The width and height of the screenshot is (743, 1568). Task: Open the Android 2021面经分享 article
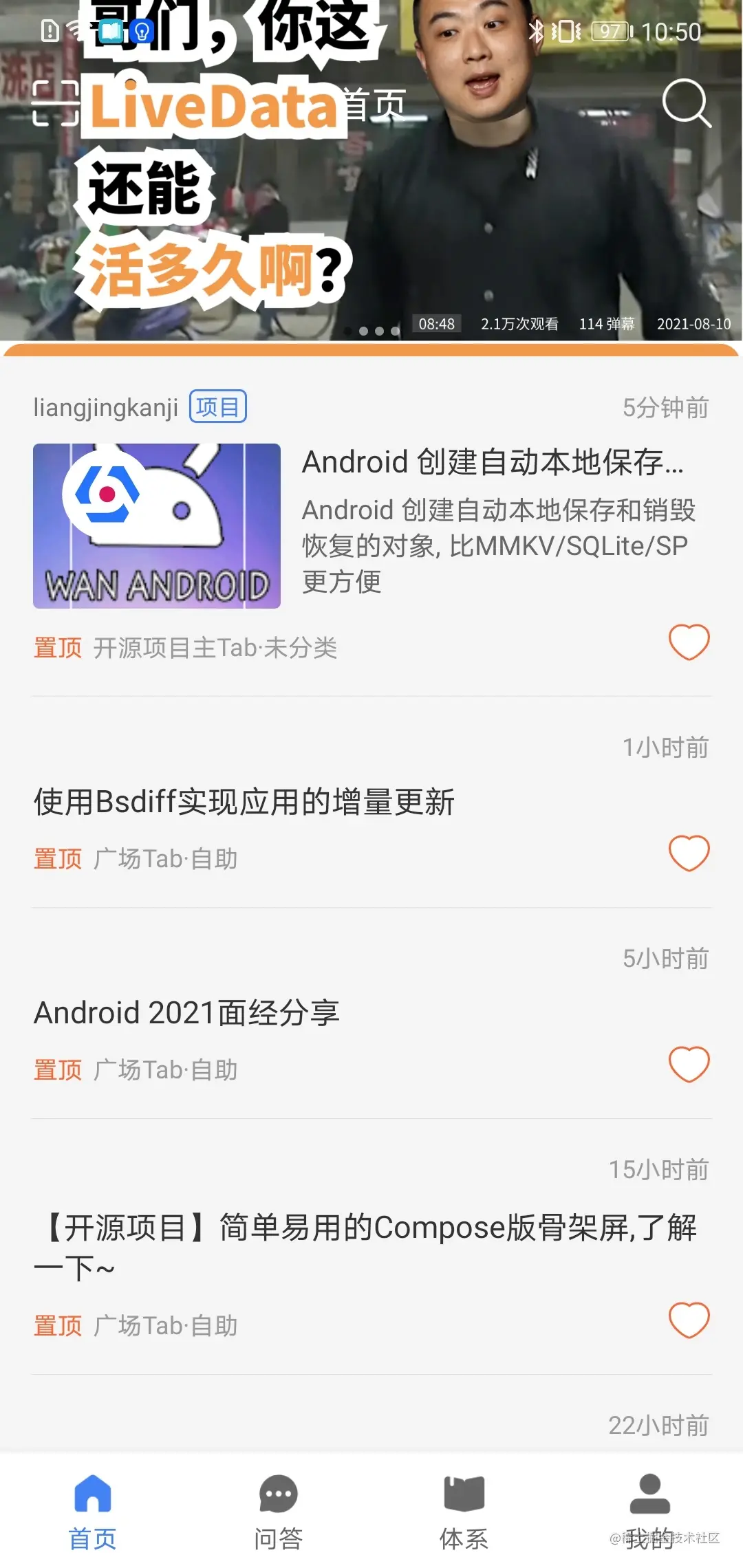(187, 1013)
